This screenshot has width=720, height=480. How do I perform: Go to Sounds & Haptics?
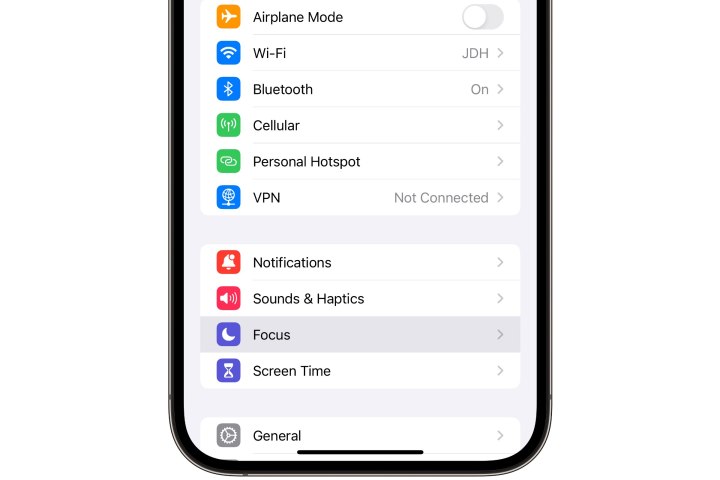click(x=360, y=298)
